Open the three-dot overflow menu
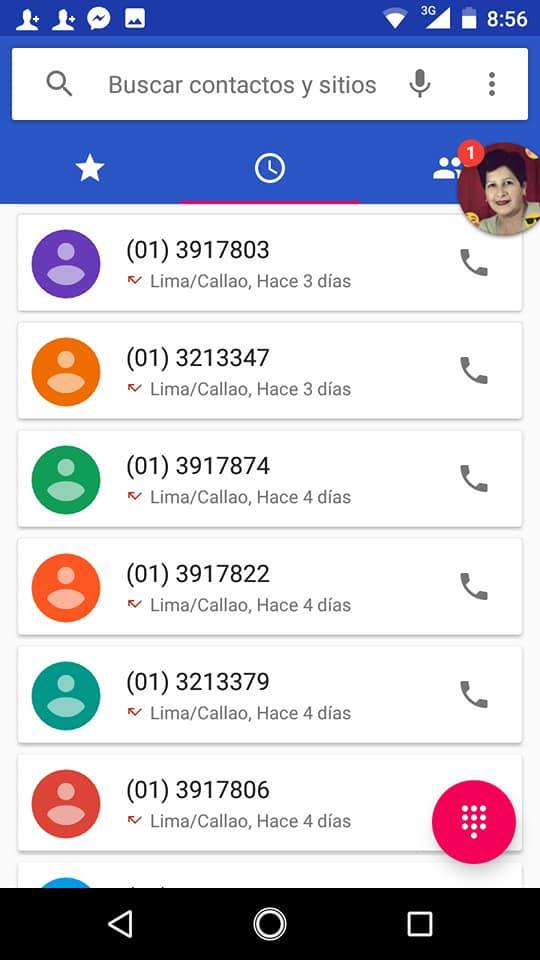 (492, 84)
